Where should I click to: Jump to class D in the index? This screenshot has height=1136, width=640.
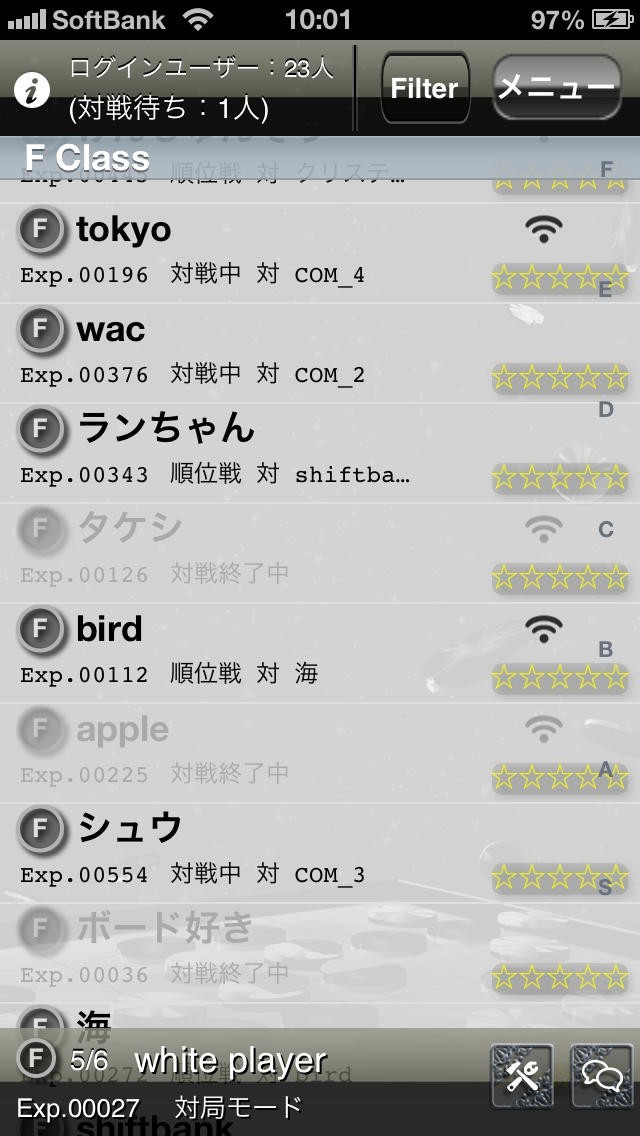[605, 410]
